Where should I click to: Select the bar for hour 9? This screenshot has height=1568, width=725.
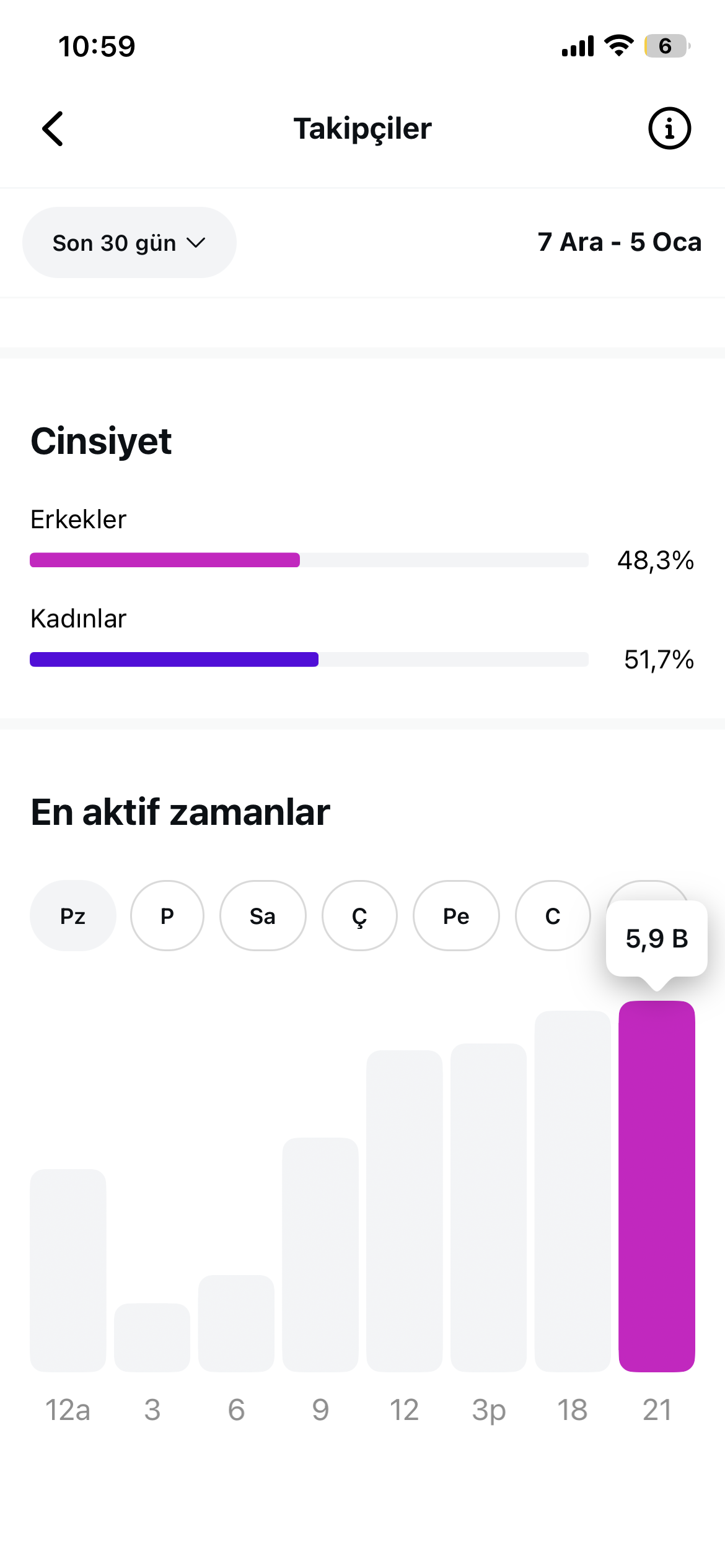320,1255
